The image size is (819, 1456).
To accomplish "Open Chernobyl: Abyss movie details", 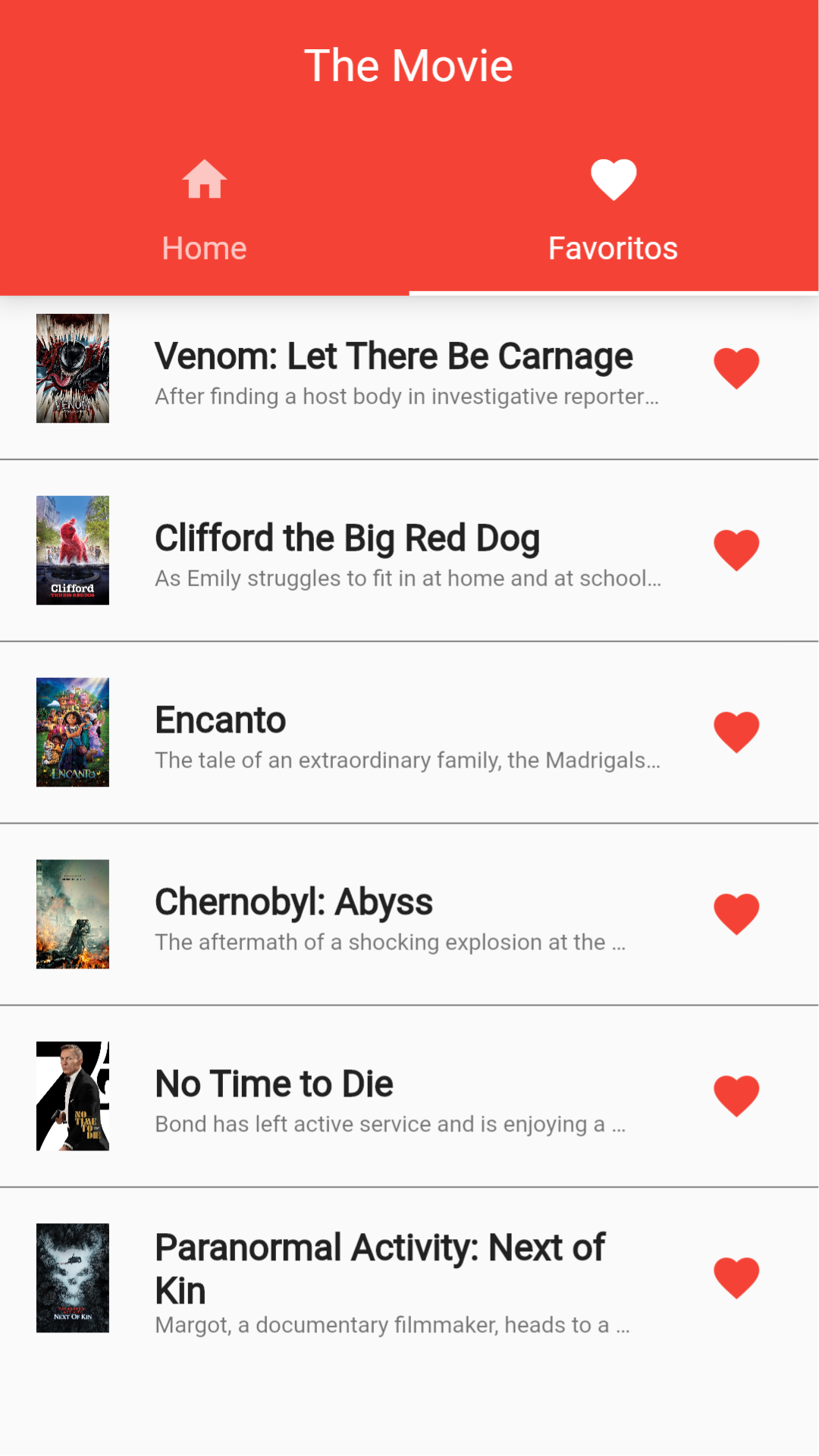I will [x=293, y=901].
